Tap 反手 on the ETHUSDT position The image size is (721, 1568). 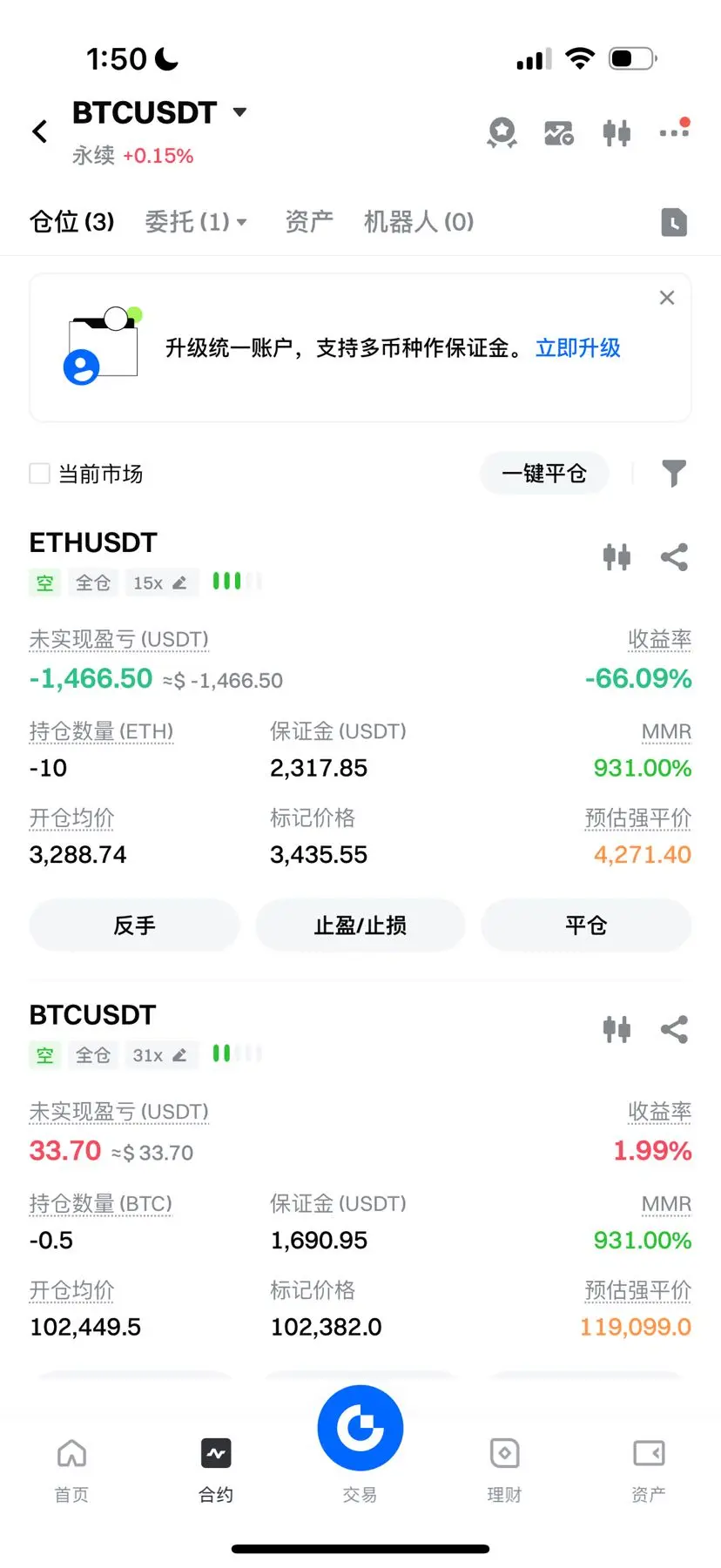coord(134,925)
